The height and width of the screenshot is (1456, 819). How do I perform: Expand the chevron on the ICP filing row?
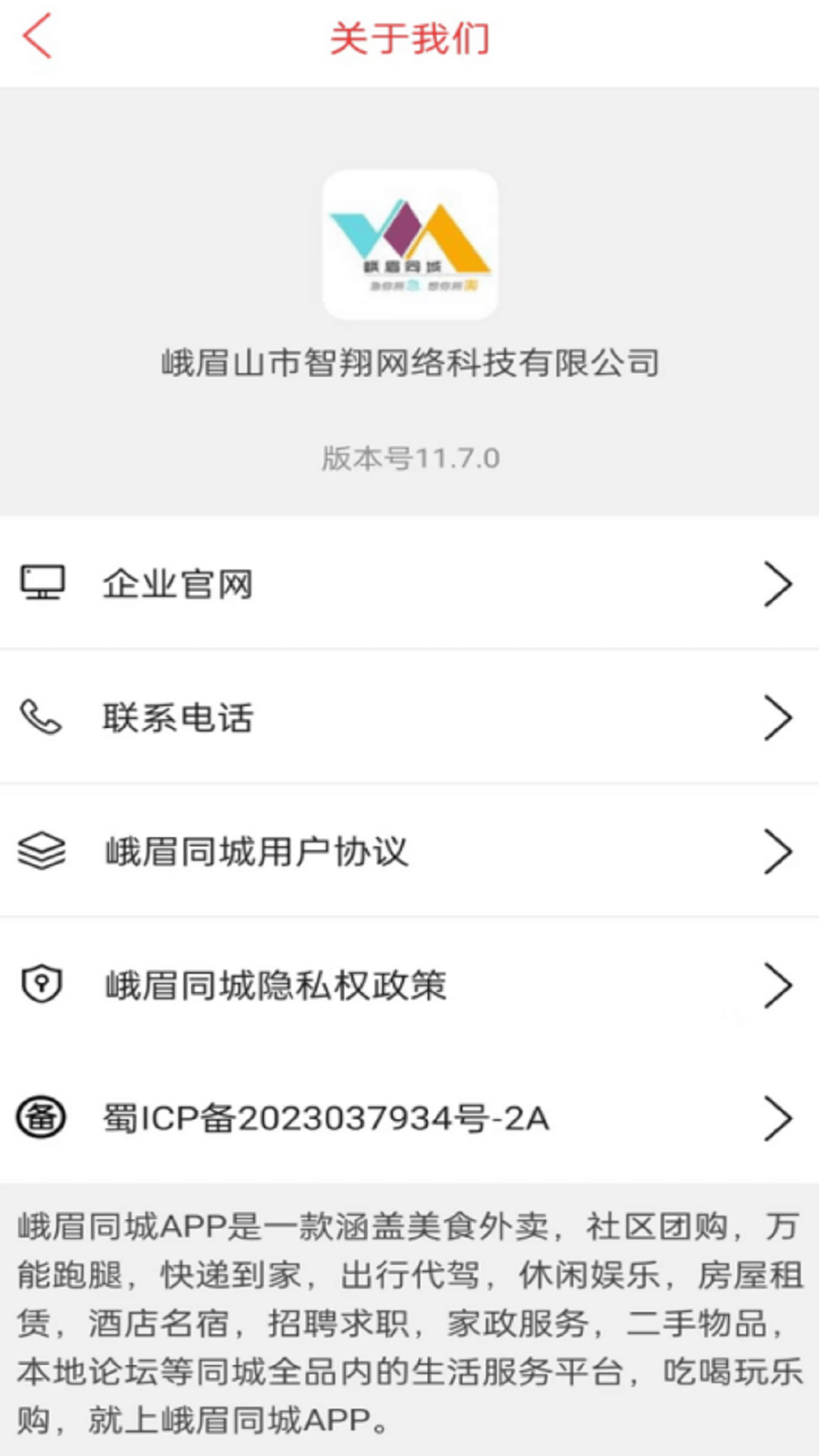(x=778, y=1117)
